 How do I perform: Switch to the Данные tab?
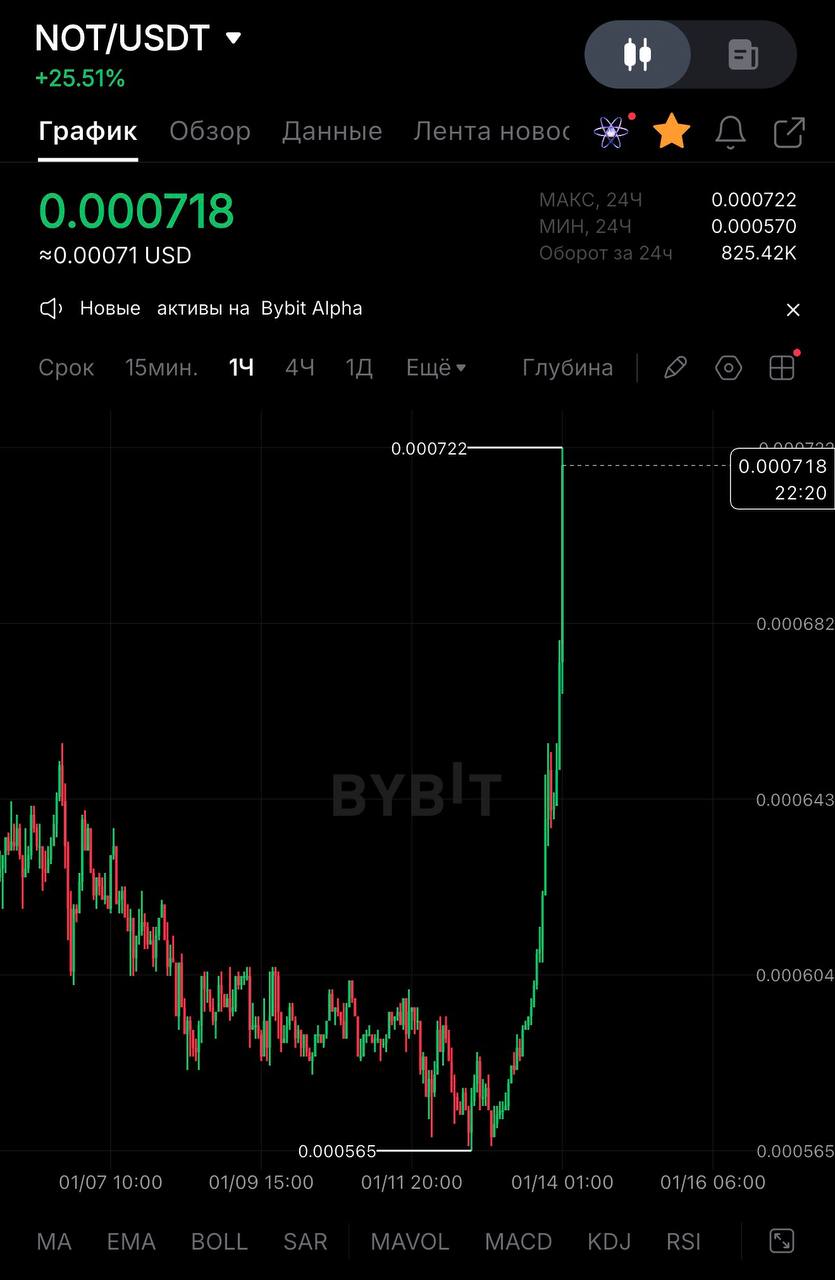(x=332, y=131)
